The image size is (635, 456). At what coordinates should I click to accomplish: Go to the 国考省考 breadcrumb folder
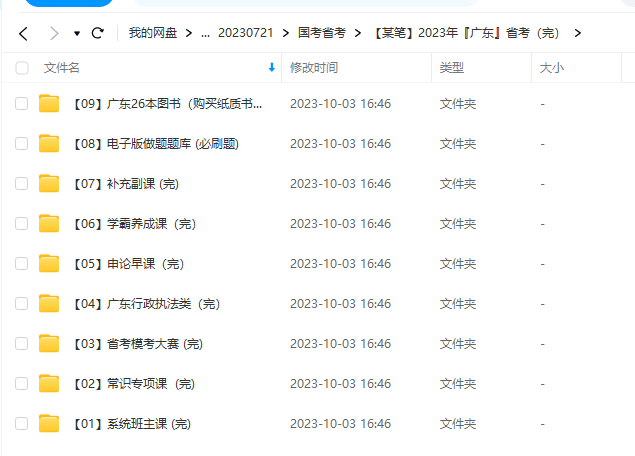(x=321, y=33)
